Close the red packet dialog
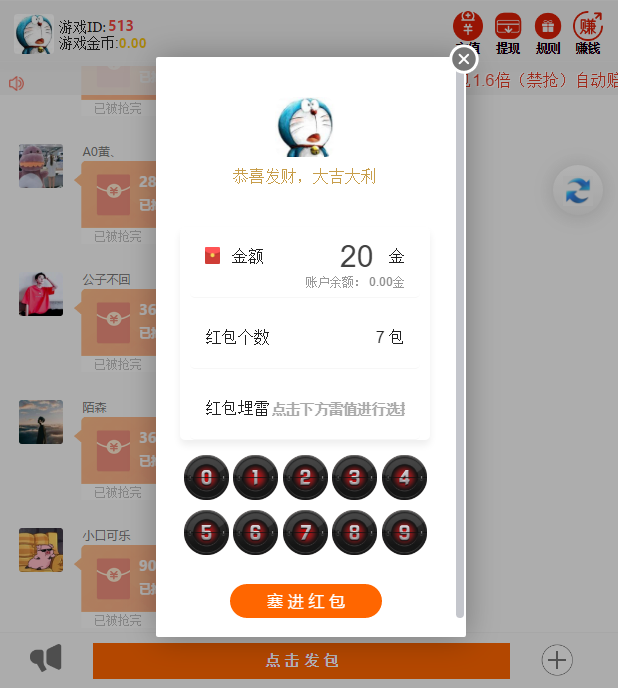The height and width of the screenshot is (688, 618). tap(463, 59)
